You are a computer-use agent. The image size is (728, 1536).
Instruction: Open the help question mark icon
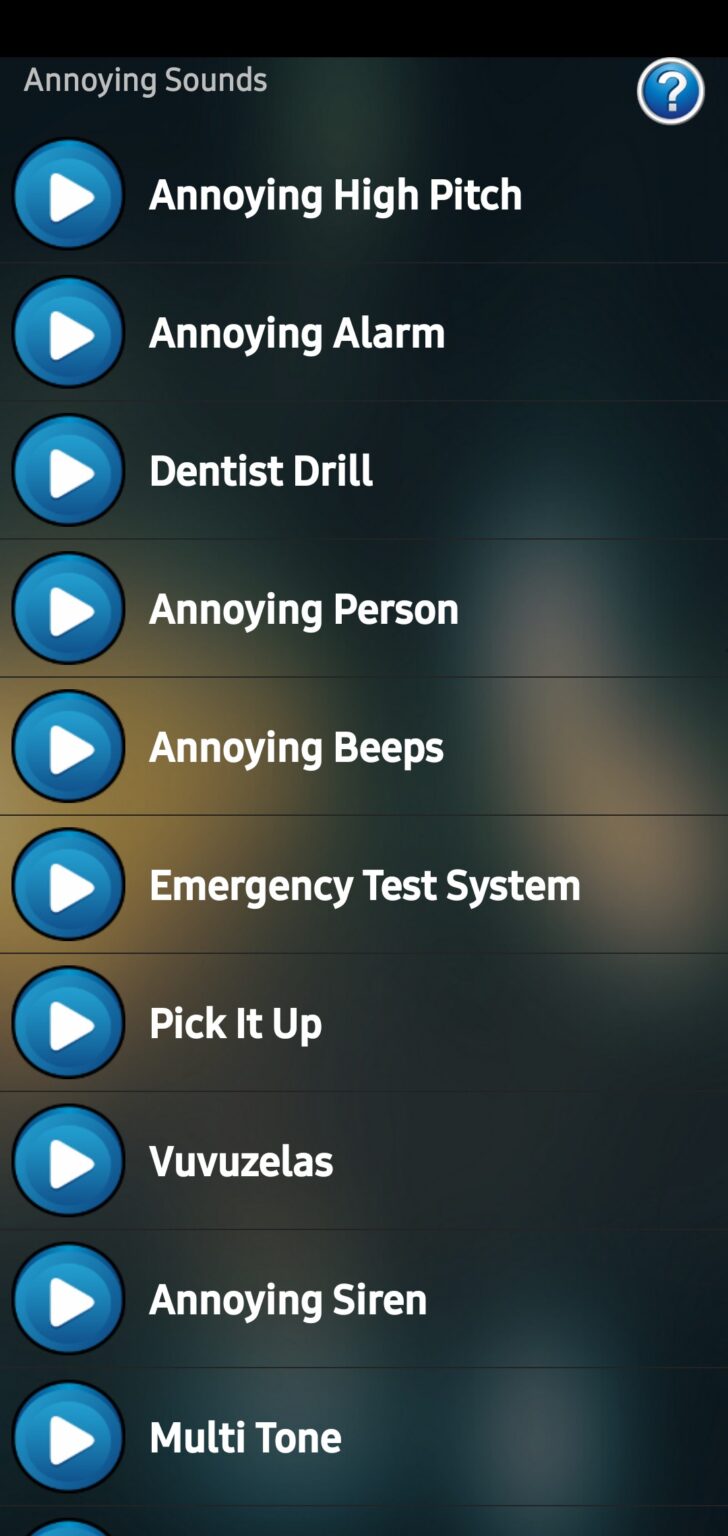[670, 90]
